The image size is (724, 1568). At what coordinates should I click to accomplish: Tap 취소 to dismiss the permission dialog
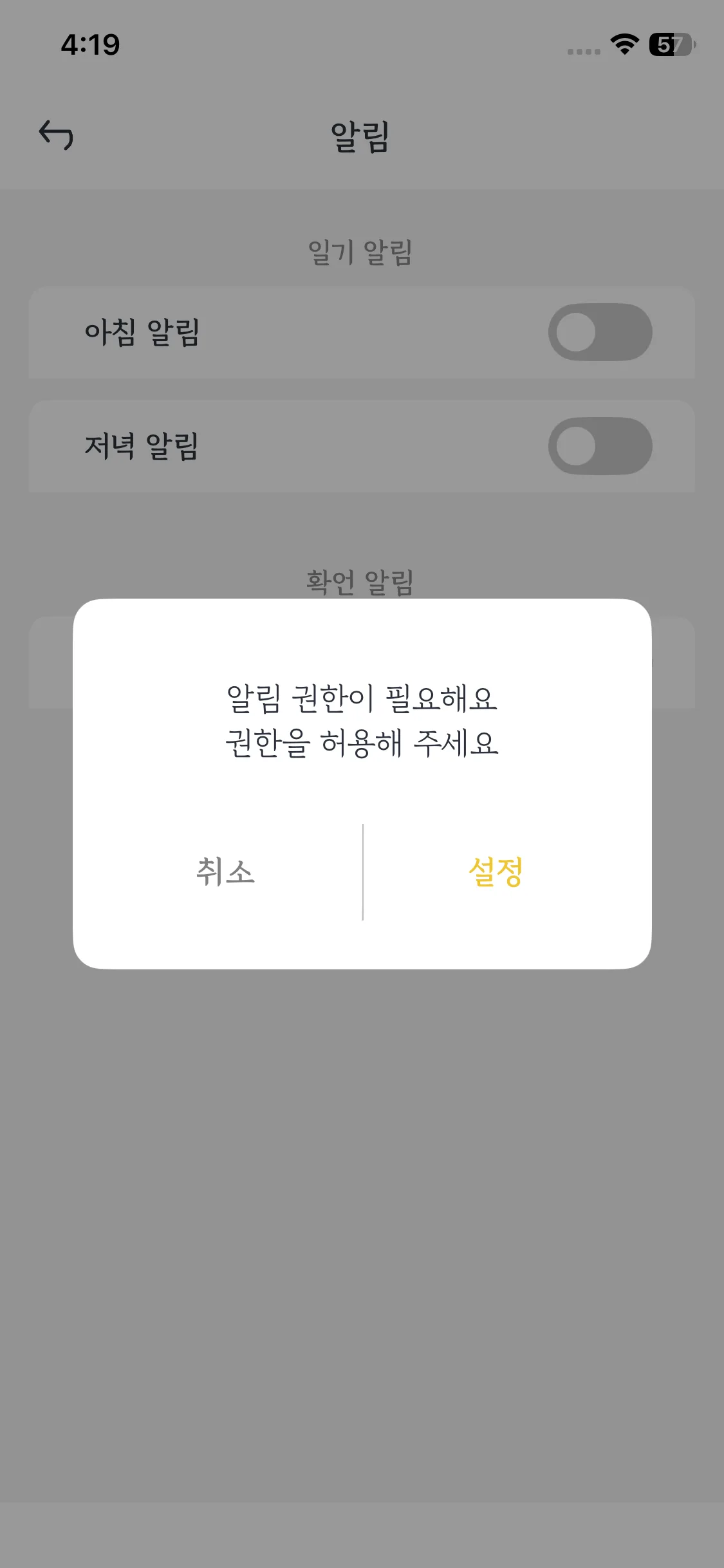[225, 872]
